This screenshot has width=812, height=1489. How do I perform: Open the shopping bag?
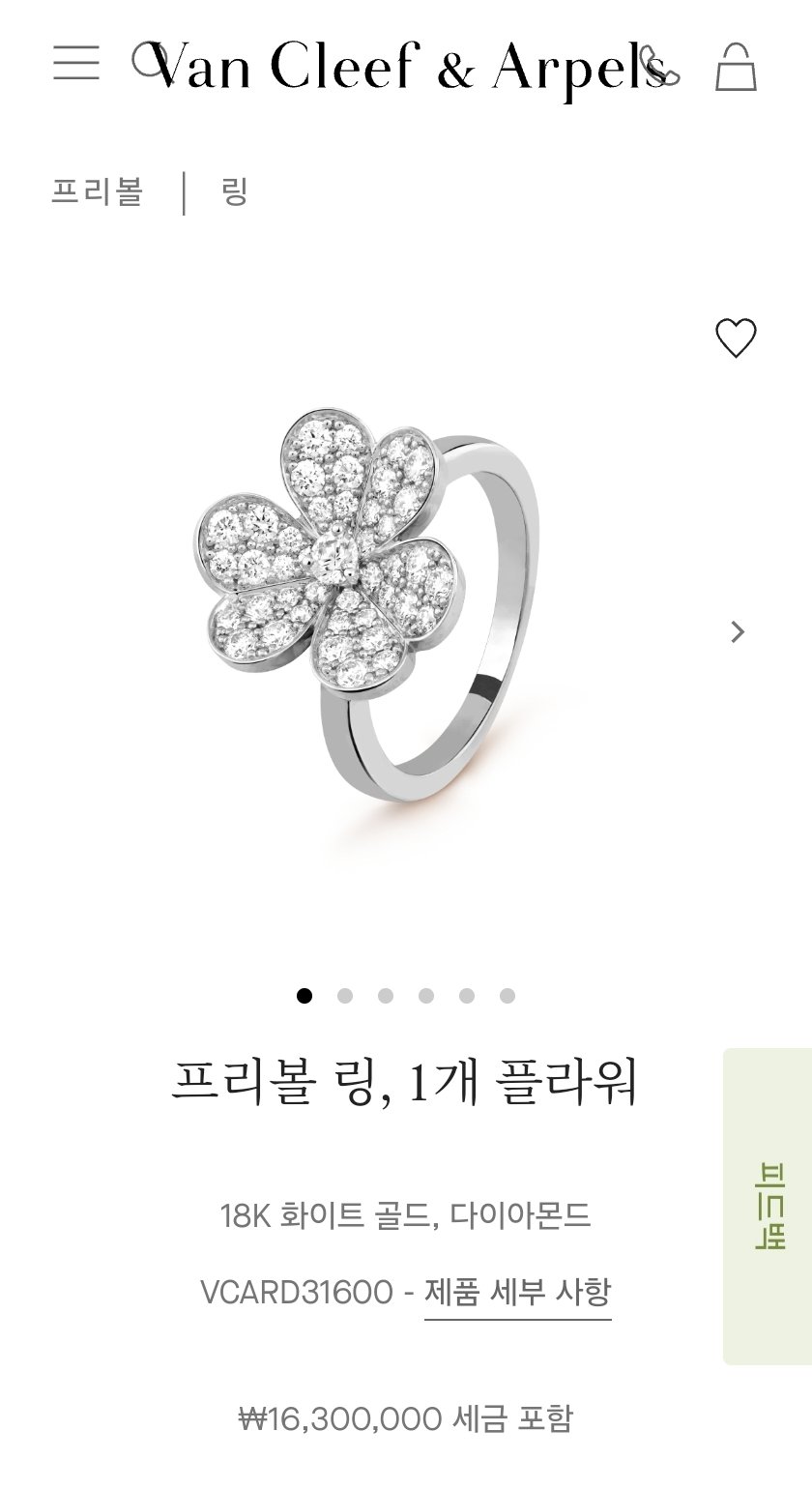pos(736,66)
